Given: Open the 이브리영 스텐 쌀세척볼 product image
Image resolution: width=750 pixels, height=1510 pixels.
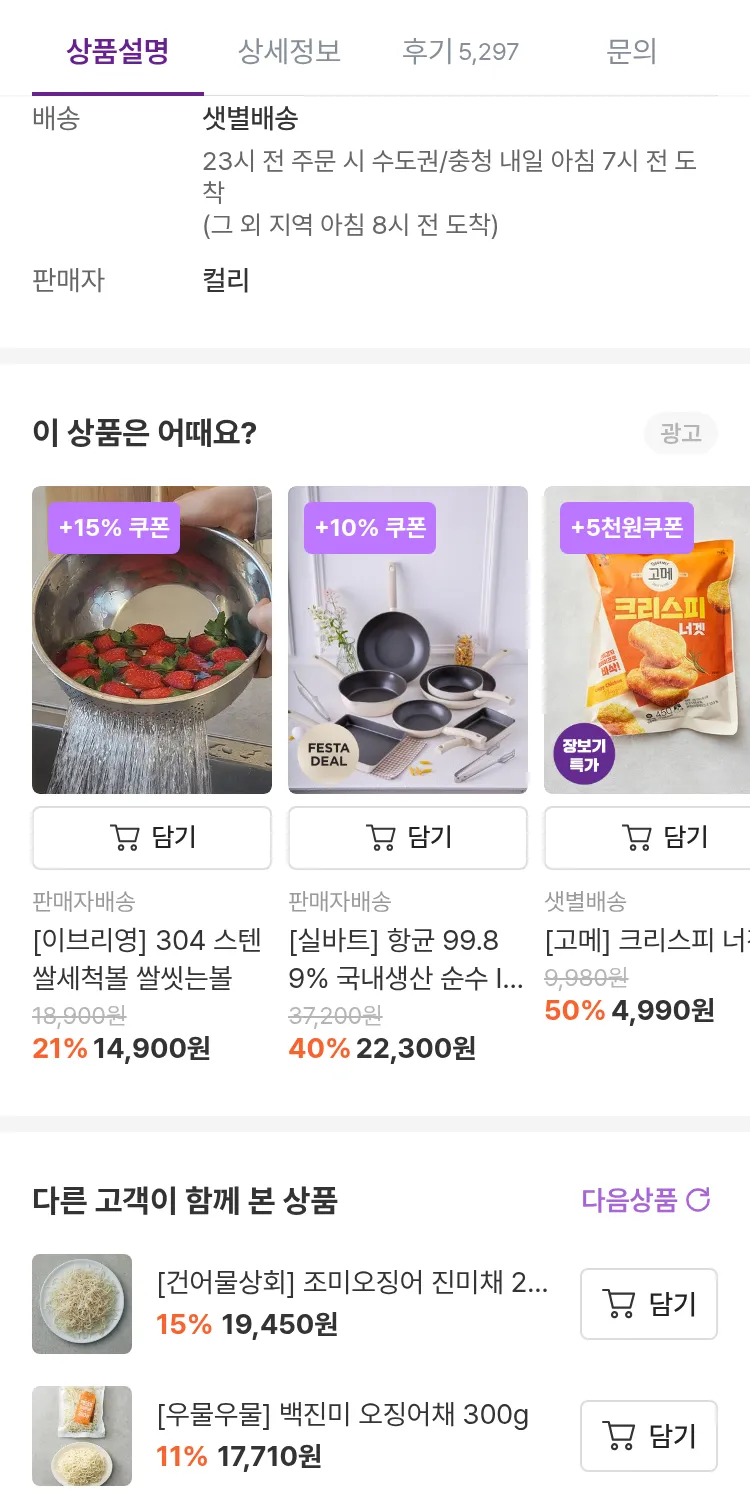Looking at the screenshot, I should (152, 640).
